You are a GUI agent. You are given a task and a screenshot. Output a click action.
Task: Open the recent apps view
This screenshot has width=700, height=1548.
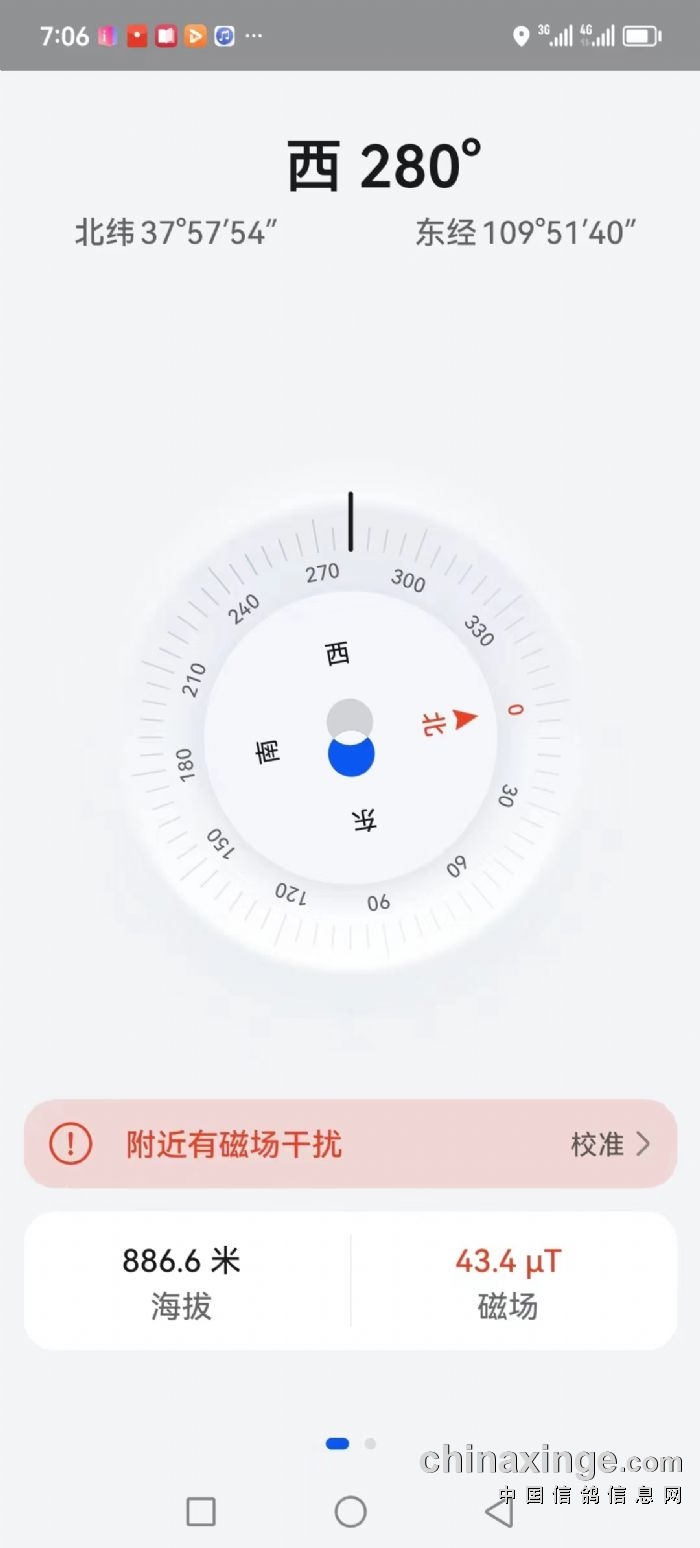(x=201, y=1511)
